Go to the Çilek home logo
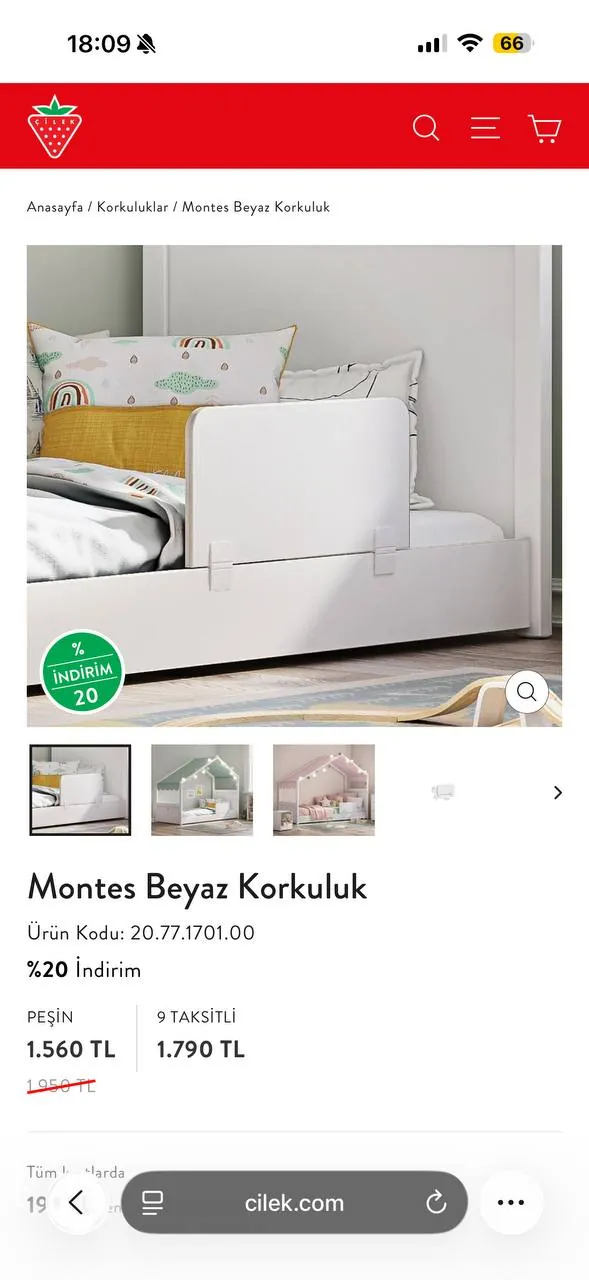589x1280 pixels. pos(55,127)
